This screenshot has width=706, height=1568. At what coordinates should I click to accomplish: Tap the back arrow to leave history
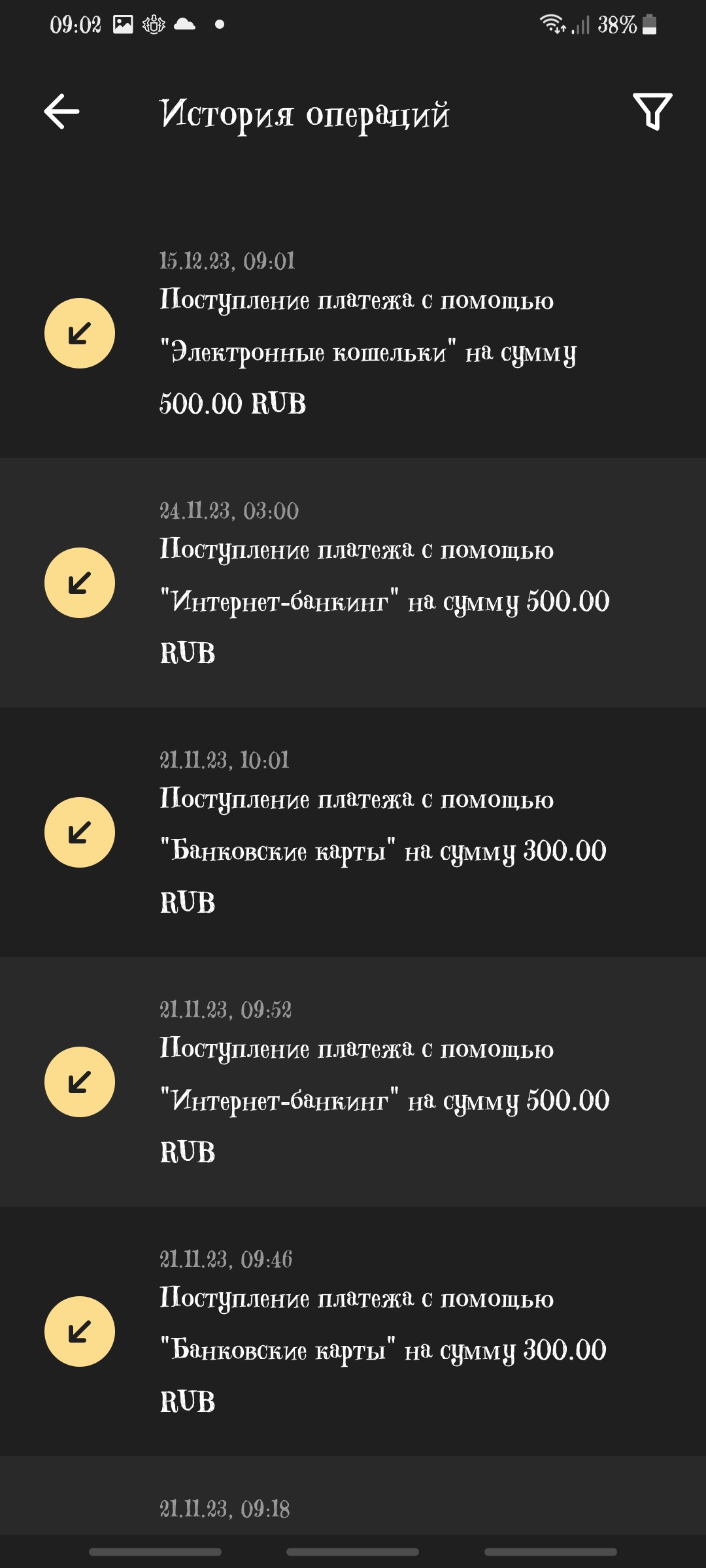[62, 111]
